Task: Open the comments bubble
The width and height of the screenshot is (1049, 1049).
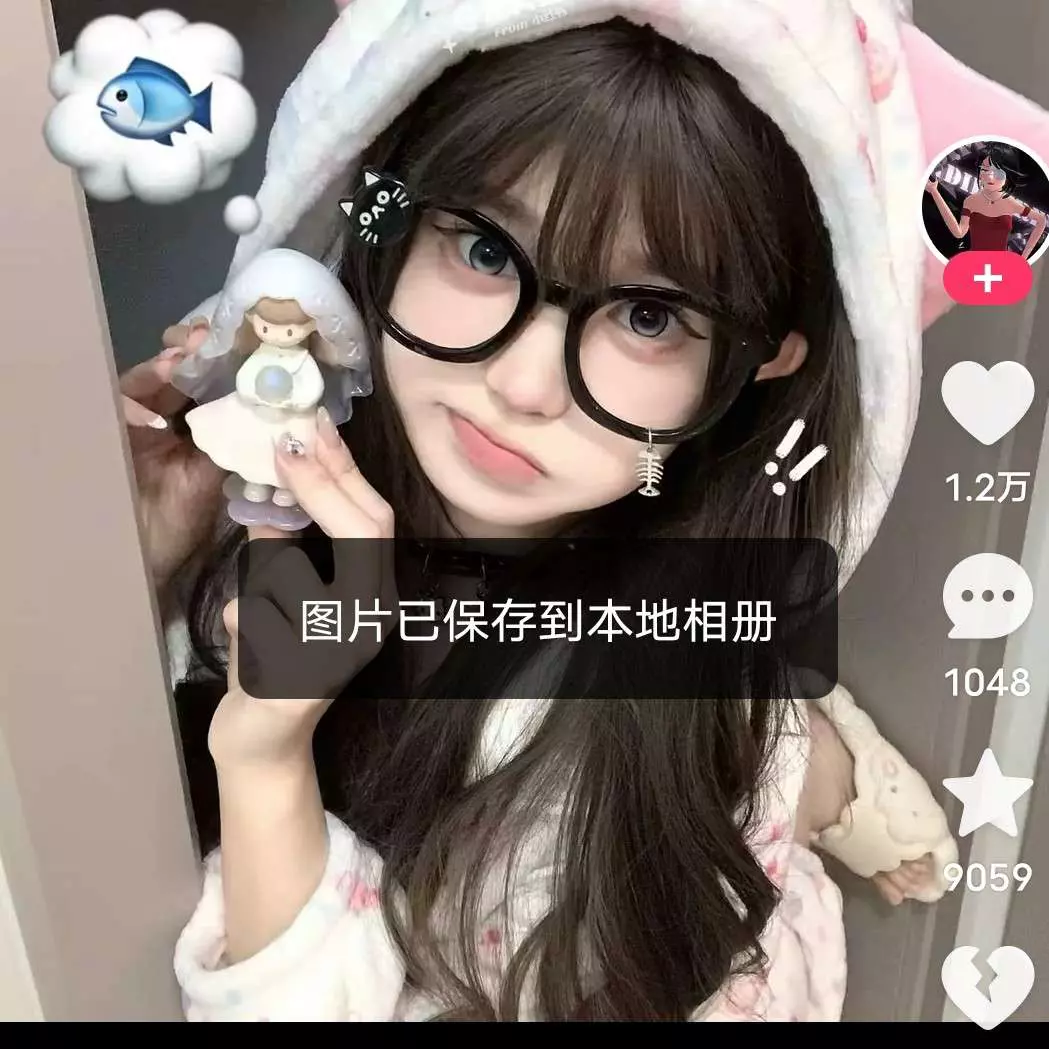Action: click(987, 597)
